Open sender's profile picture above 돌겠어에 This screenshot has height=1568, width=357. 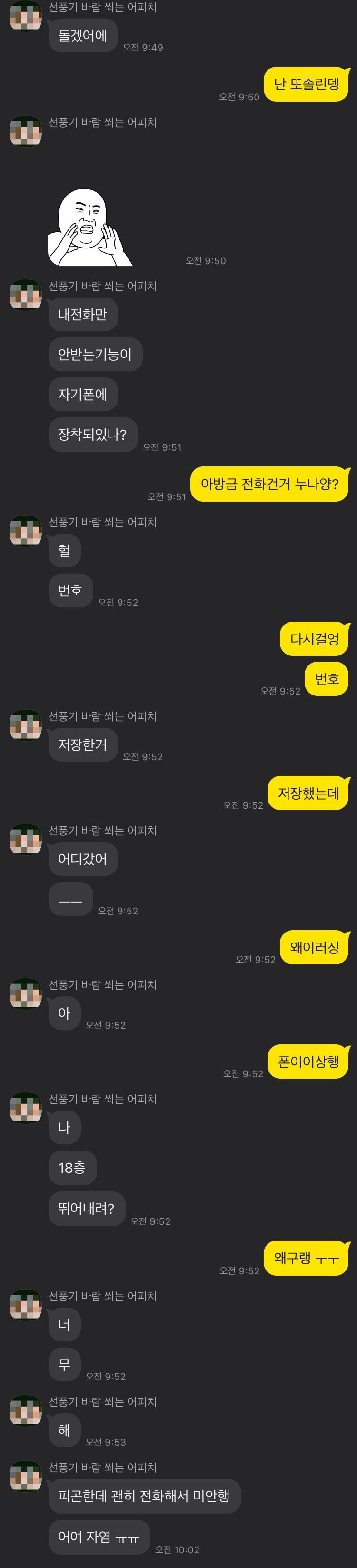(x=26, y=16)
